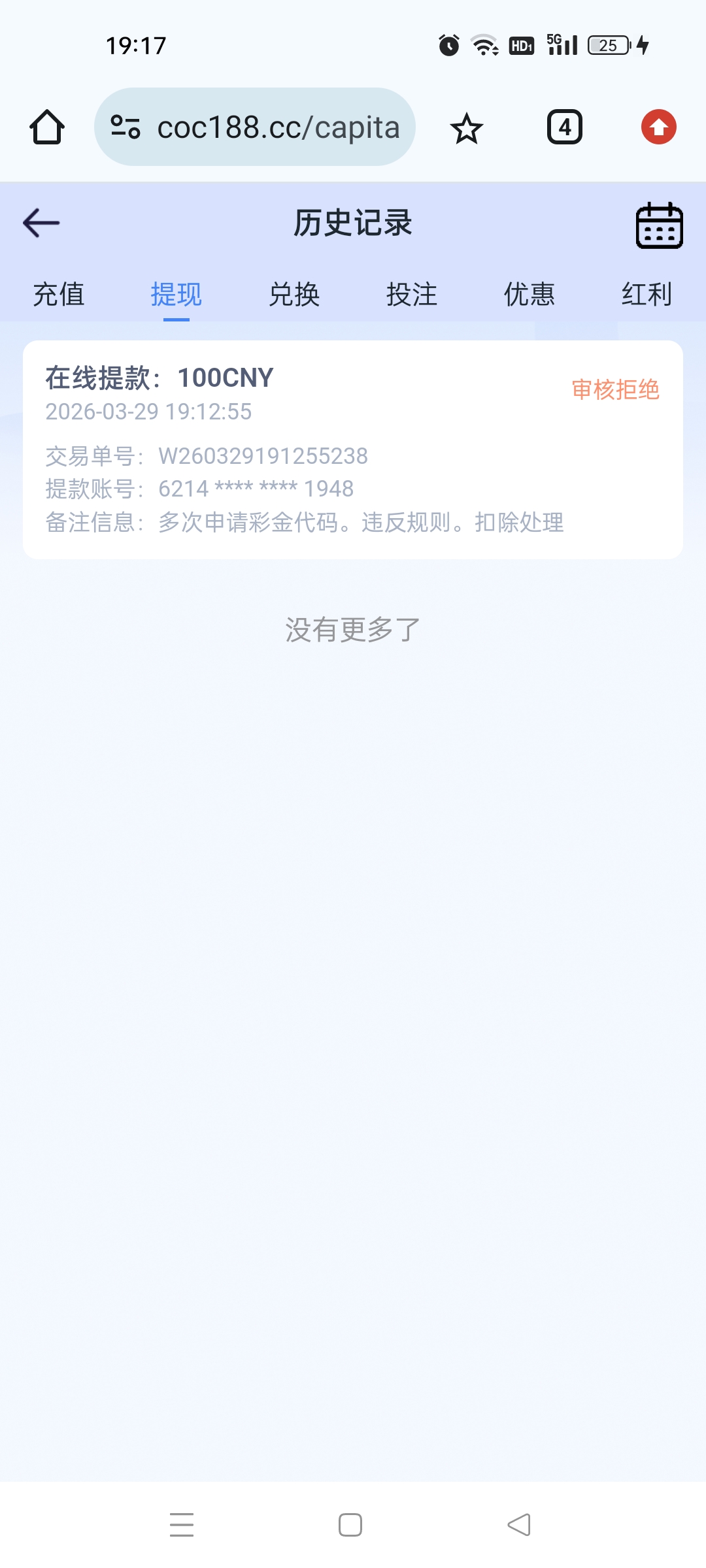Open the browser tab switcher showing 4
This screenshot has width=706, height=1568.
click(563, 127)
